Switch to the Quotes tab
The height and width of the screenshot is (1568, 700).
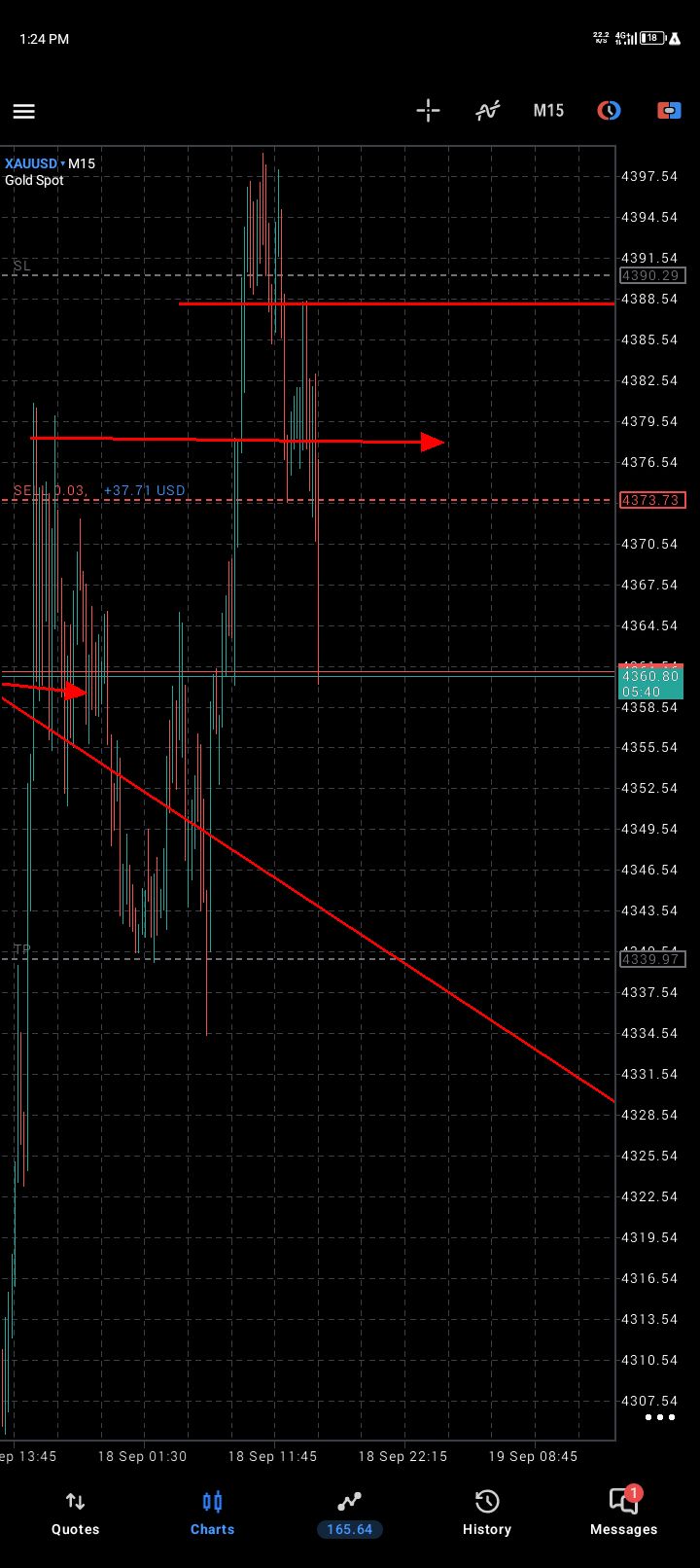click(75, 1514)
